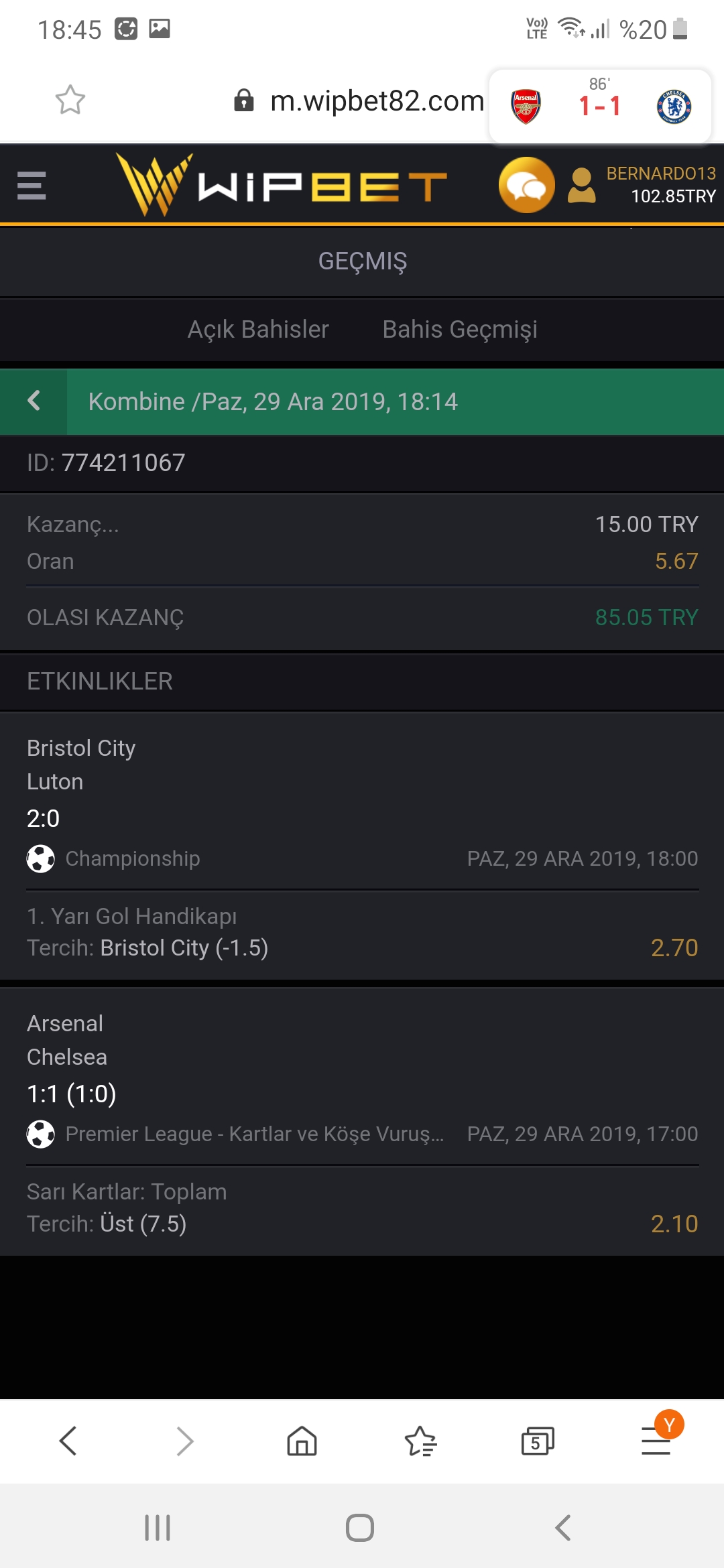Switch to Açık Bahisler tab
This screenshot has height=1568, width=724.
pos(258,329)
